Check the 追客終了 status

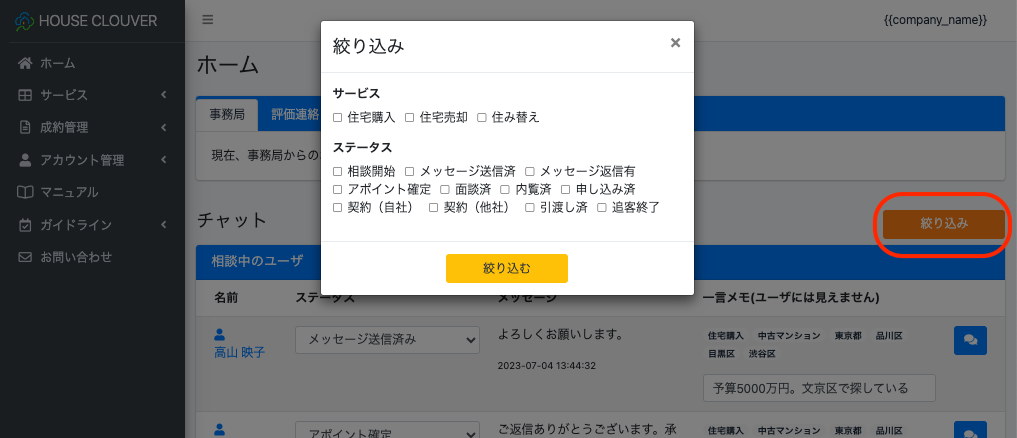tap(602, 208)
